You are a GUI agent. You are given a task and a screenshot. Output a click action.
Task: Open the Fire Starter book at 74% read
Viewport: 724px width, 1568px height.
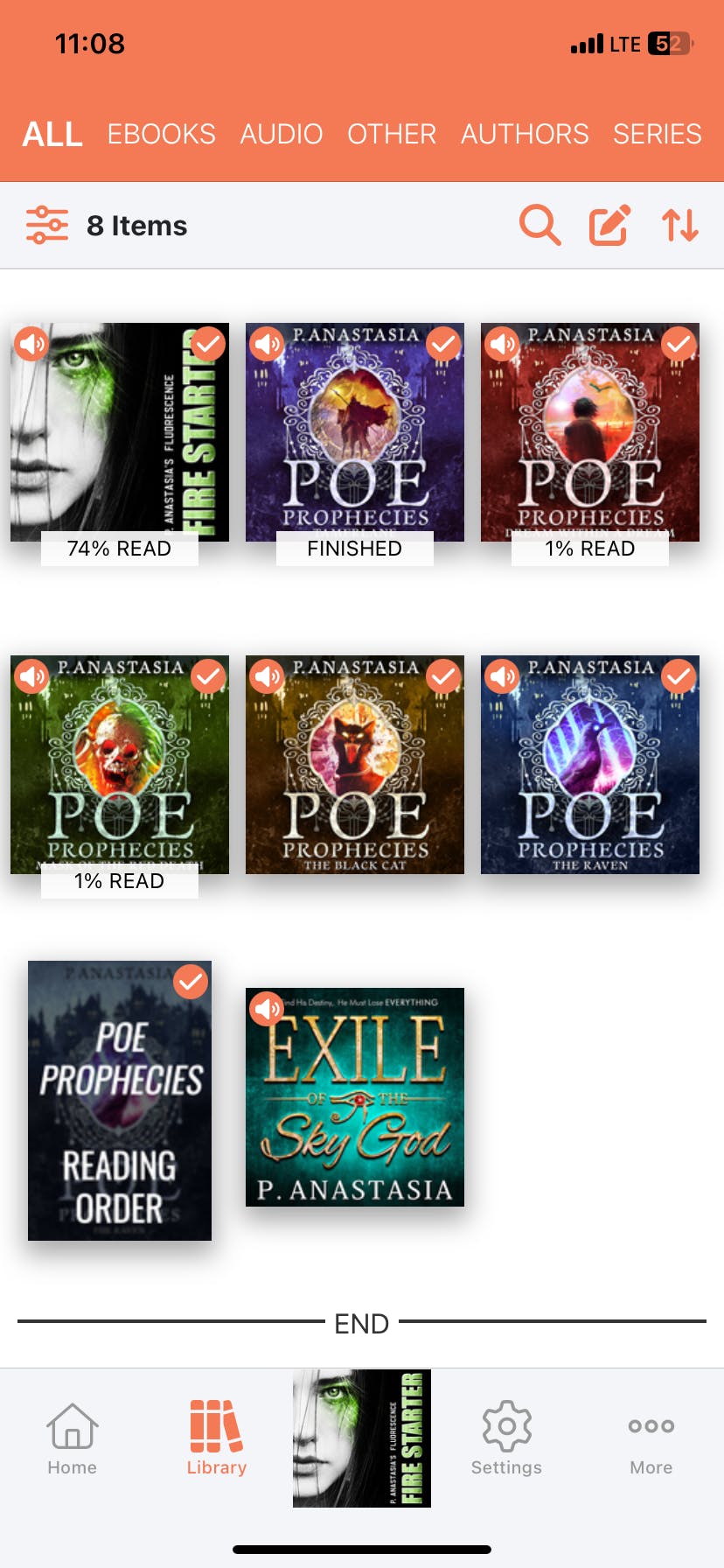coord(120,432)
